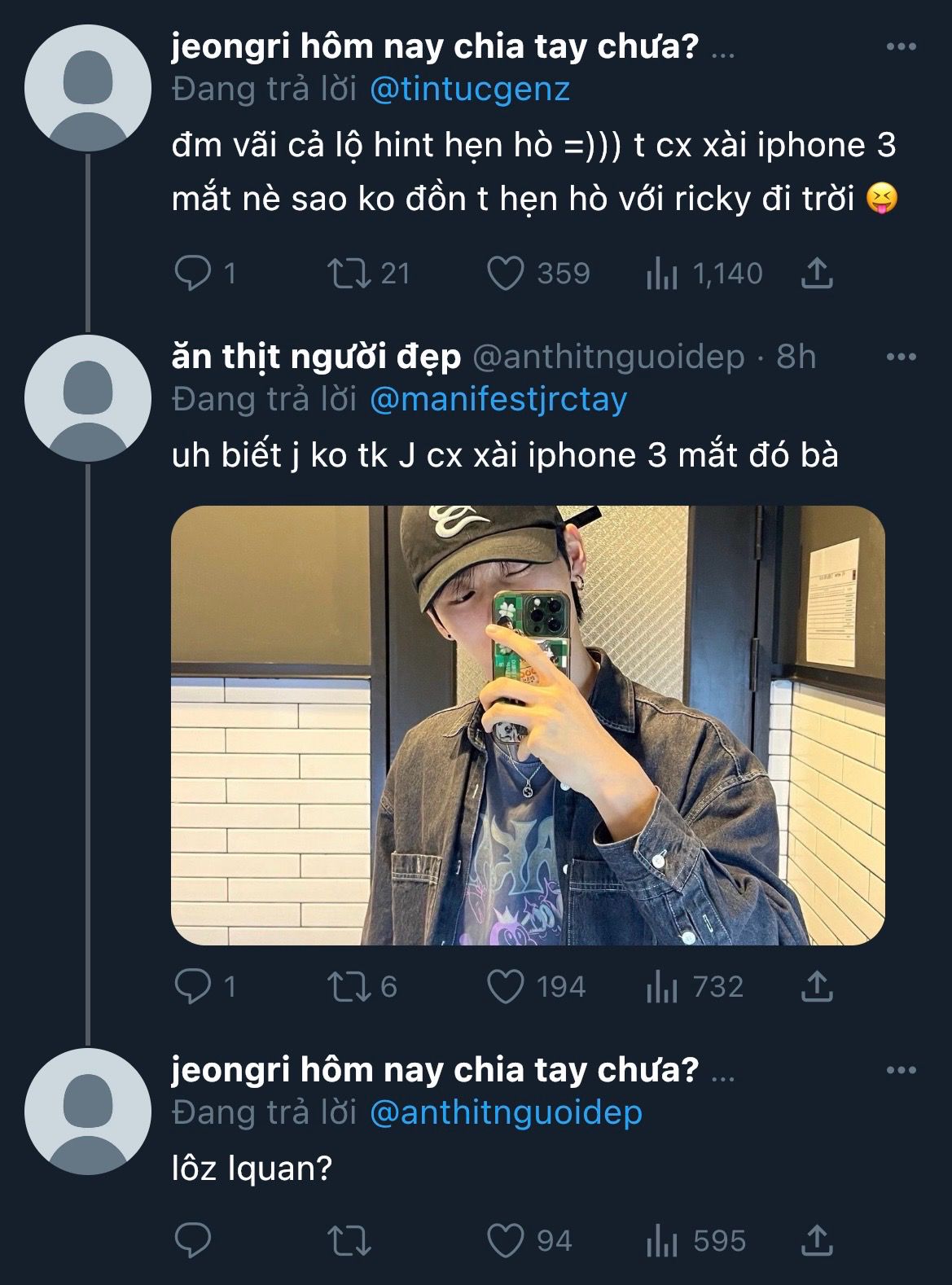Open the @manifestjrctay mention link

pyautogui.click(x=498, y=399)
